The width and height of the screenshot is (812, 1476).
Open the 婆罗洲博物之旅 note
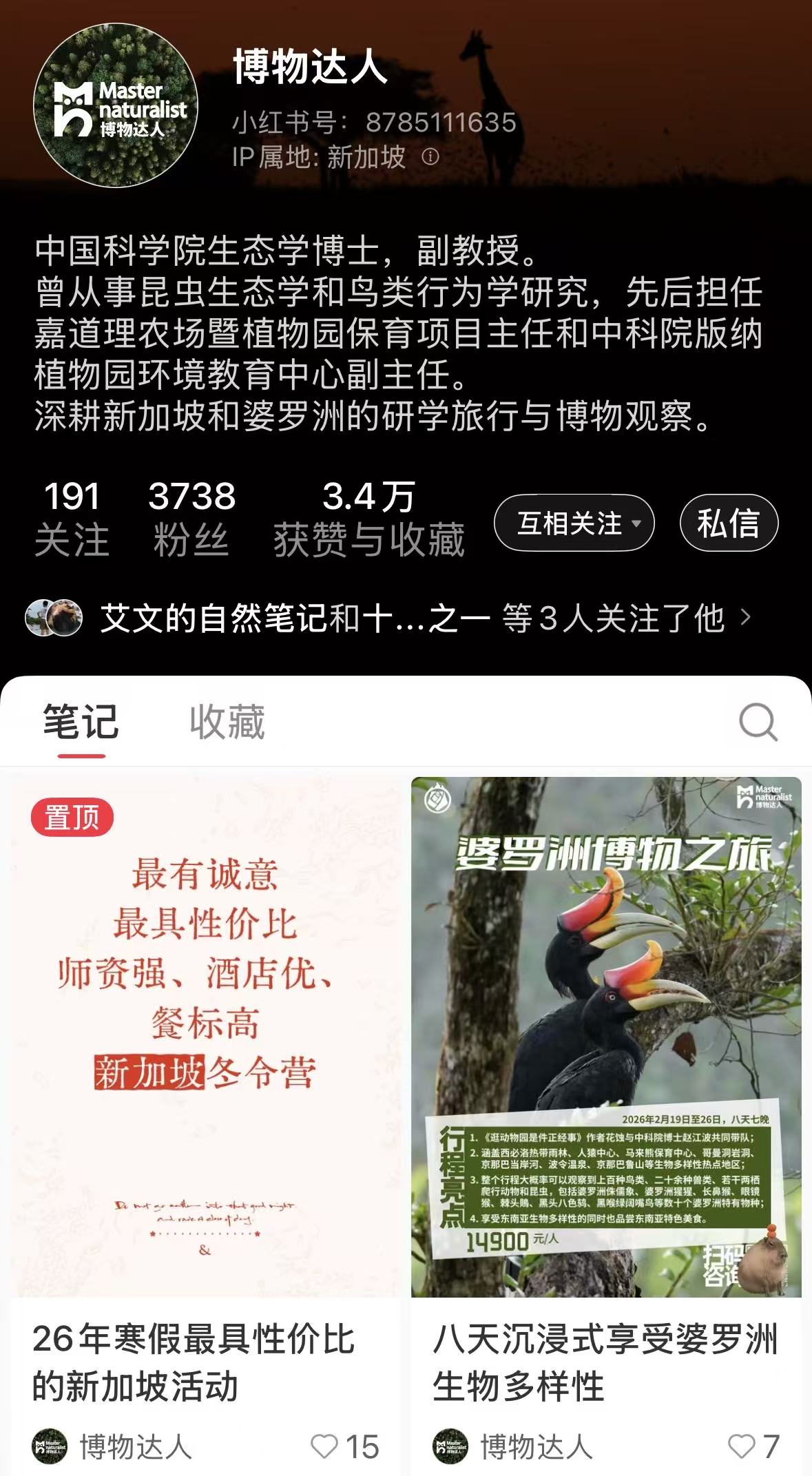tap(606, 1037)
